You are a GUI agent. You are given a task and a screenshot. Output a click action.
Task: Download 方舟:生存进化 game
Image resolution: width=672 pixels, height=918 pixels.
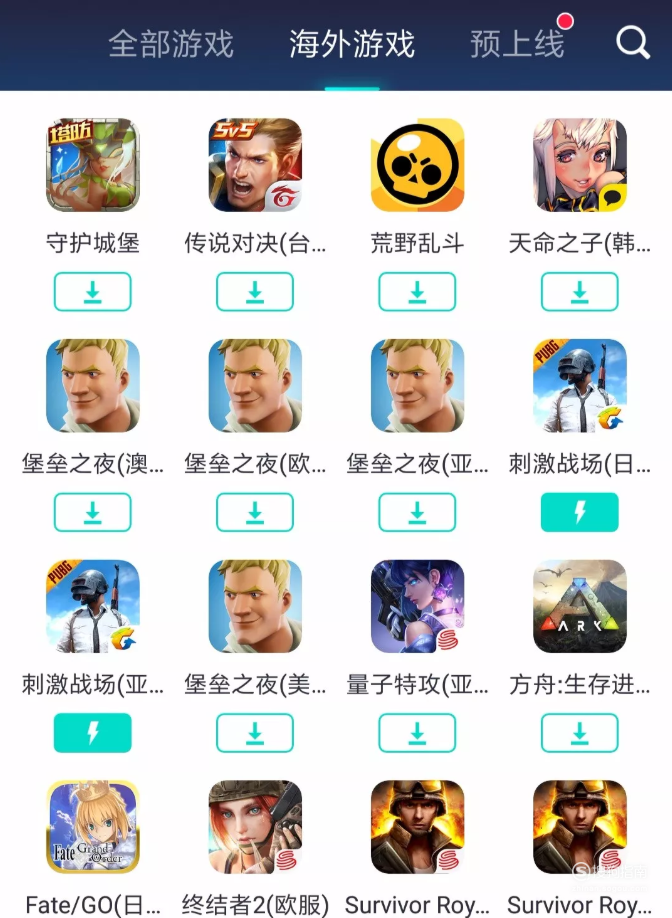pos(580,733)
